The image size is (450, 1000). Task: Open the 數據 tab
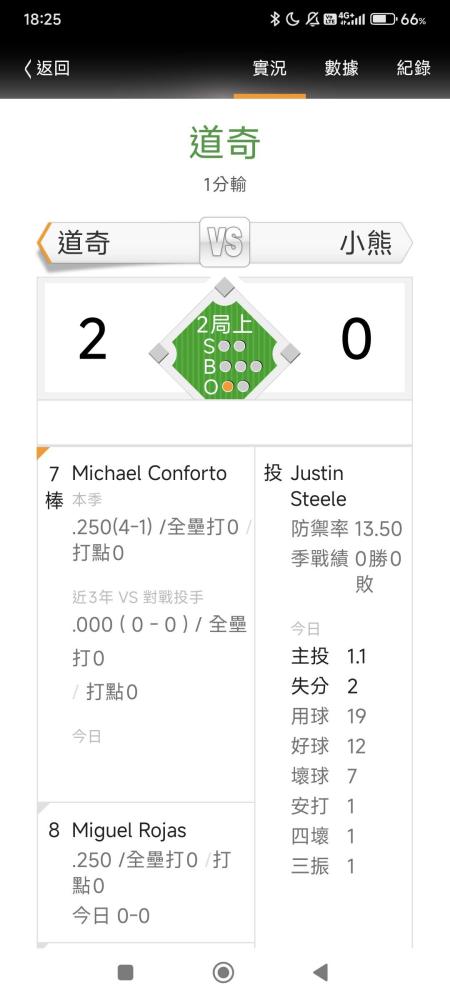[342, 69]
